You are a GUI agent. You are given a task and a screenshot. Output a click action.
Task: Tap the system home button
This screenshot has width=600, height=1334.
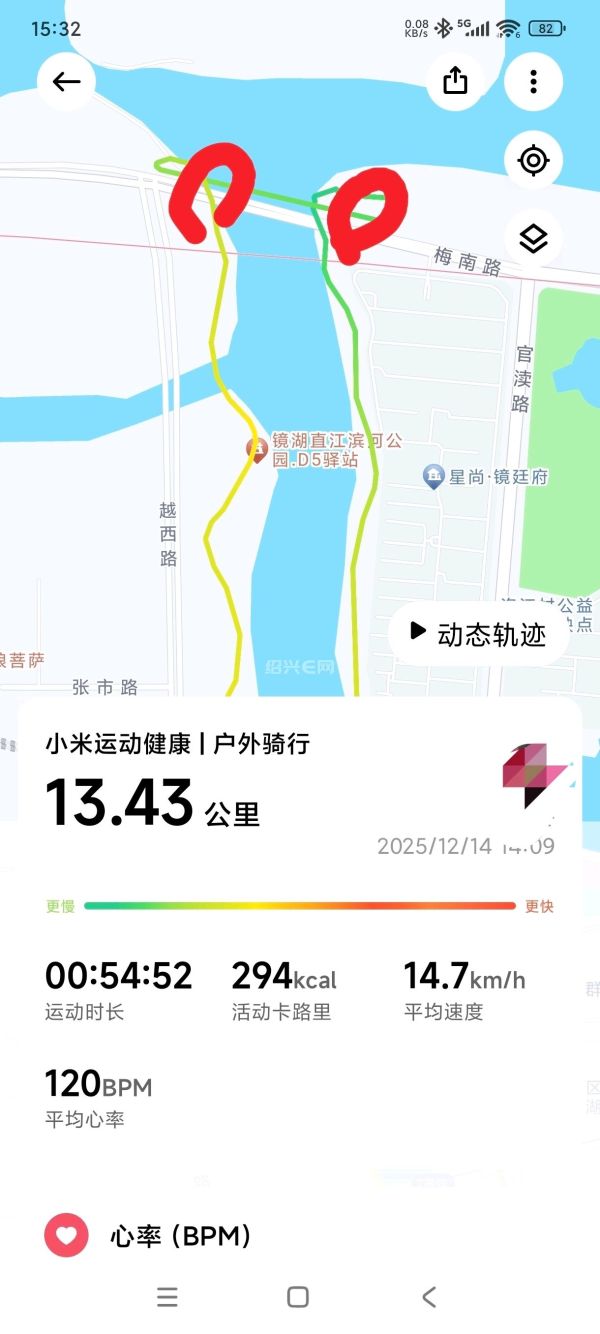pyautogui.click(x=298, y=1297)
